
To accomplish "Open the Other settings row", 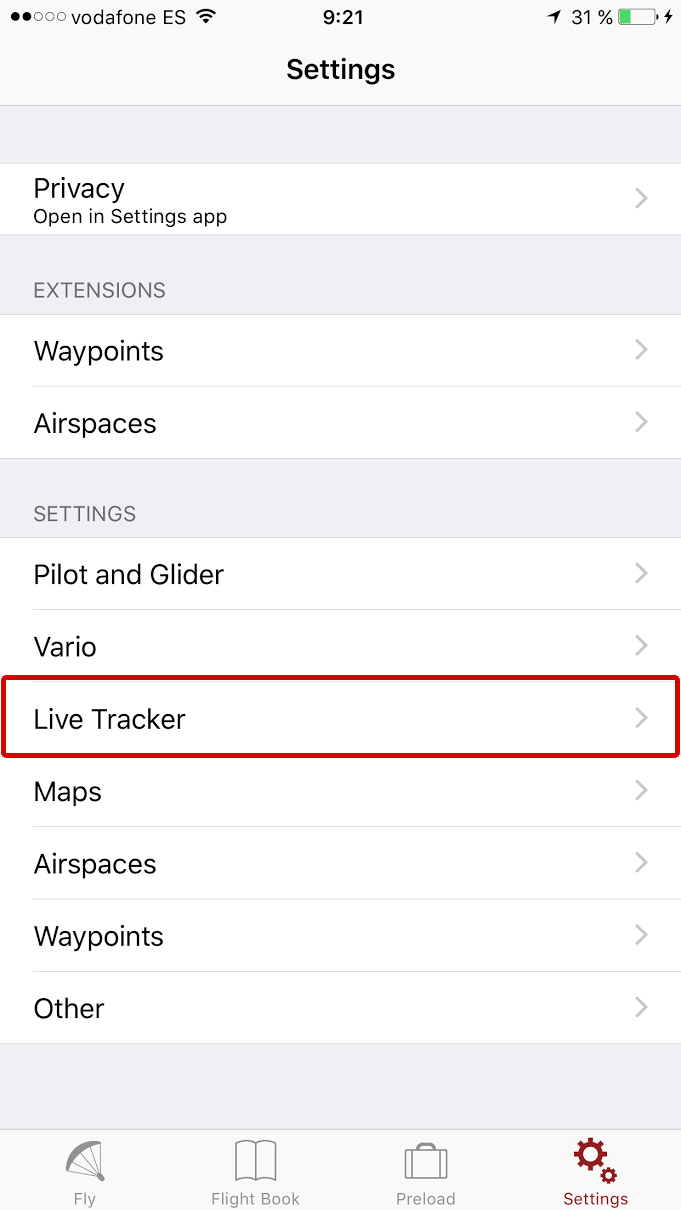I will pyautogui.click(x=340, y=1008).
